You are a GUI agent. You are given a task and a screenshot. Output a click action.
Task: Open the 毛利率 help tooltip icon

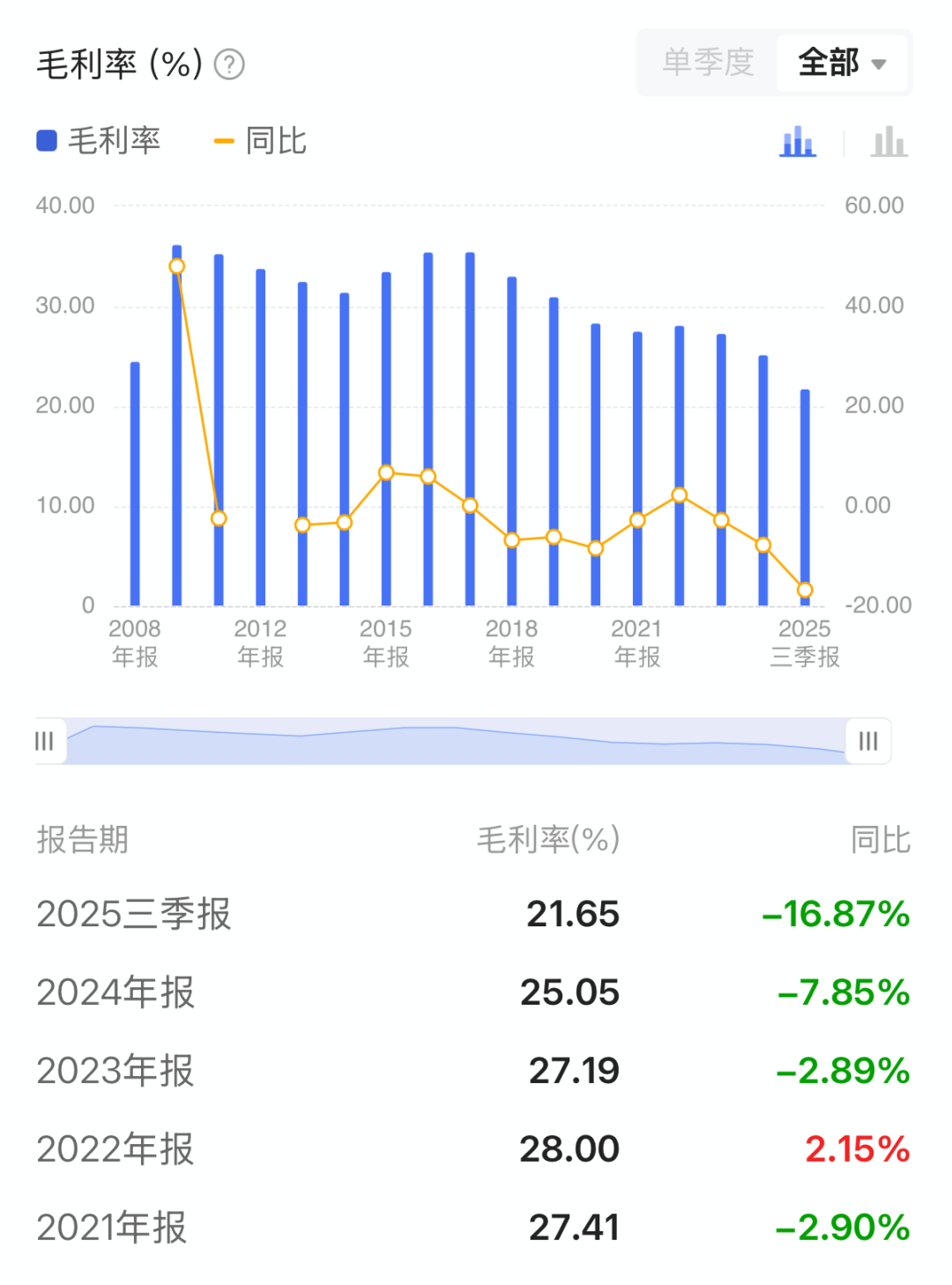click(227, 63)
